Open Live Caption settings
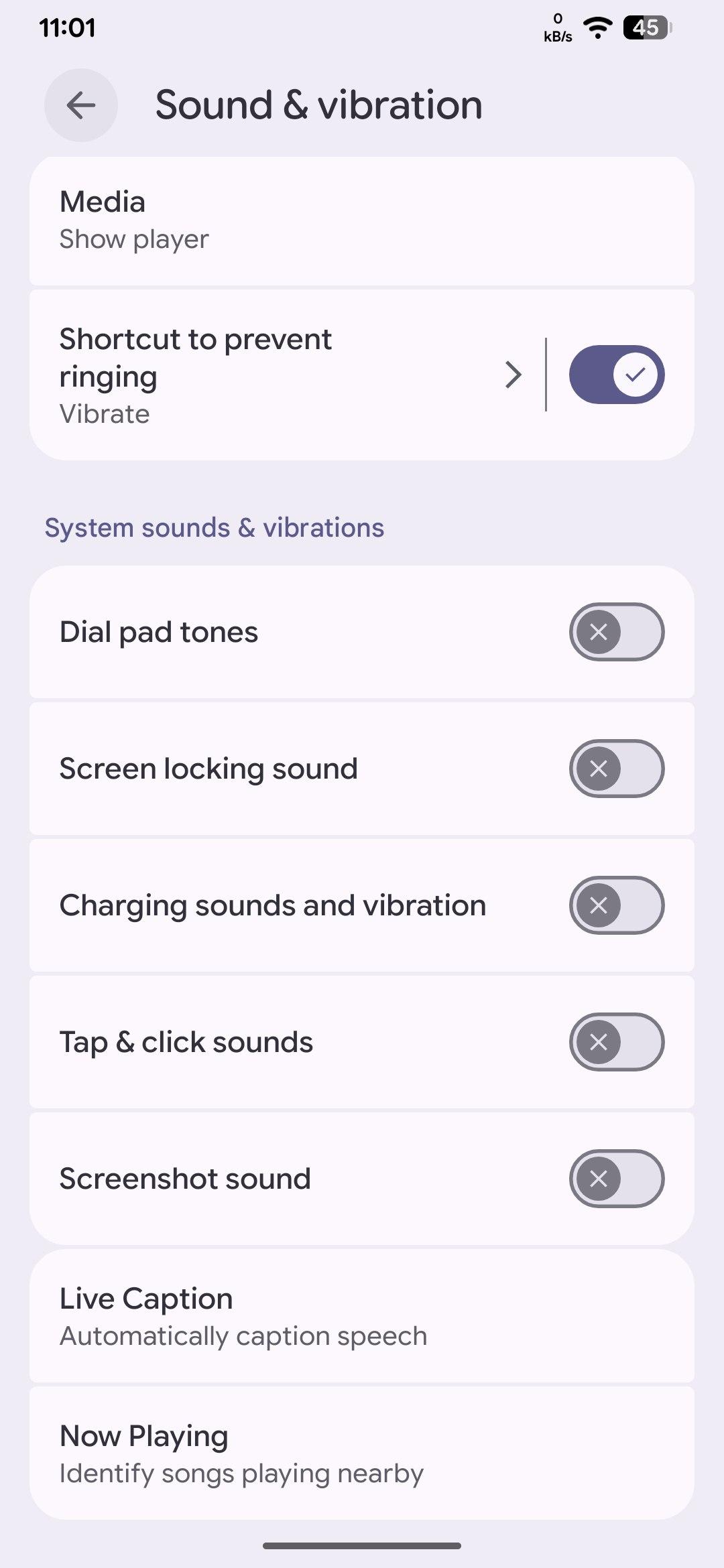The height and width of the screenshot is (1568, 724). tap(362, 1317)
